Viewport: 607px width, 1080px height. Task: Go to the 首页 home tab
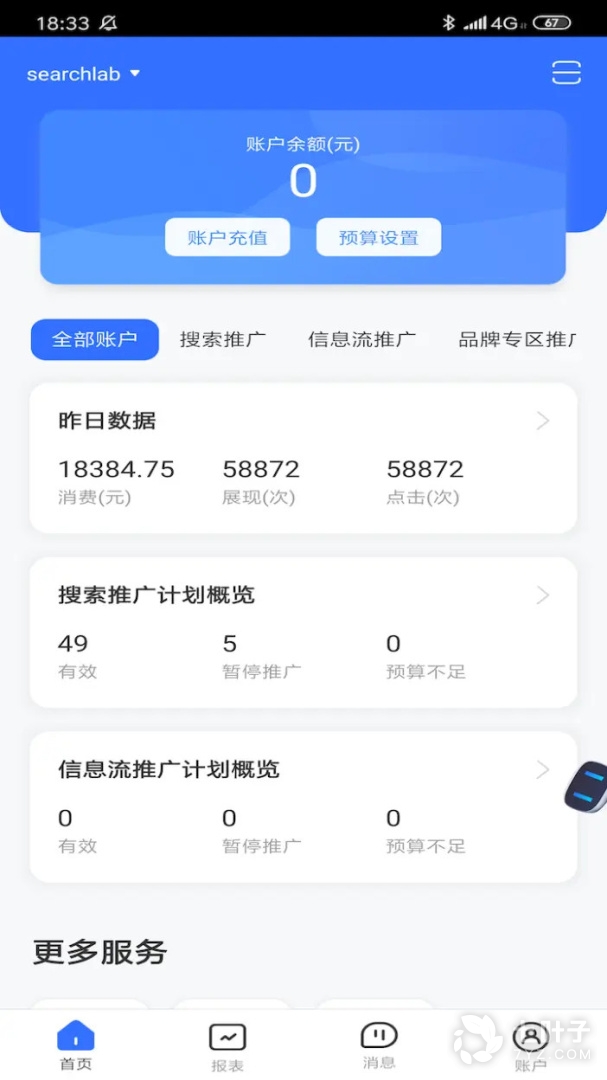[76, 1045]
